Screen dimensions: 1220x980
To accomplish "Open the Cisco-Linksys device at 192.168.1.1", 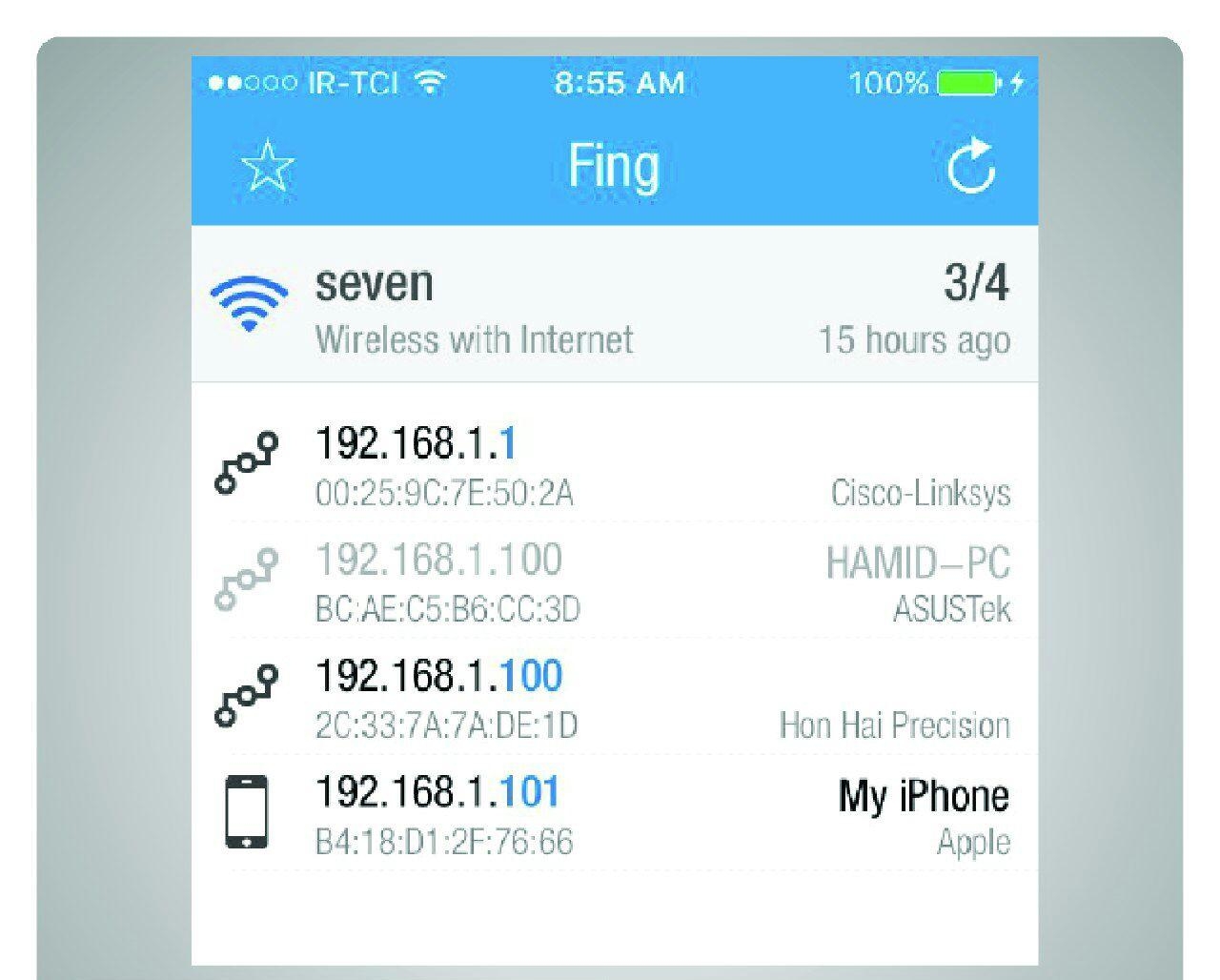I will (x=614, y=465).
